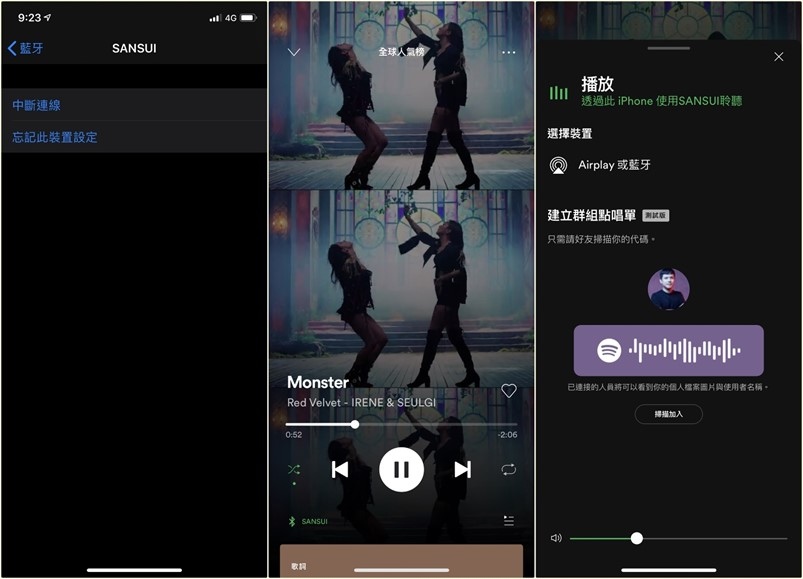The height and width of the screenshot is (579, 803).
Task: Open the SANSUI Bluetooth device picker
Action: coord(309,521)
